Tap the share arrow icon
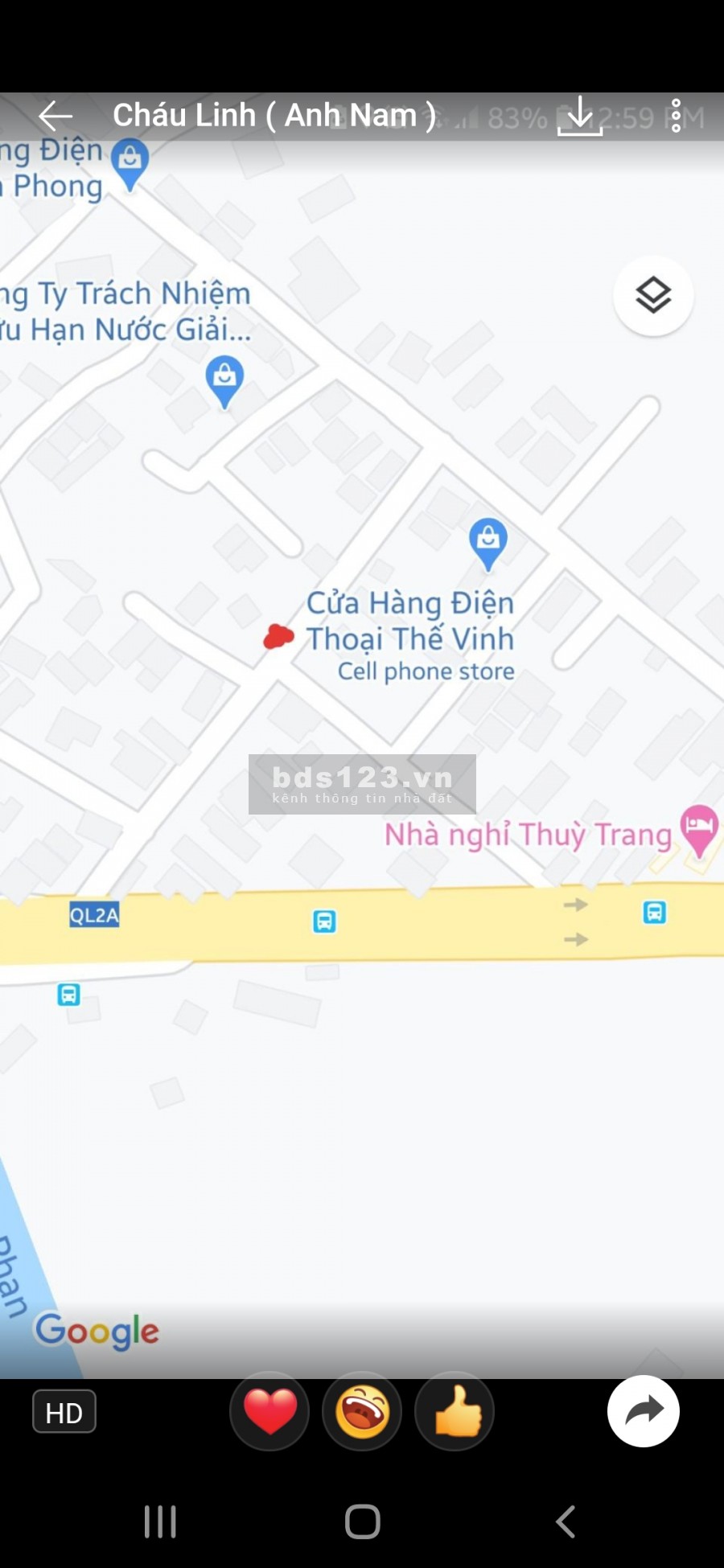The width and height of the screenshot is (724, 1568). pyautogui.click(x=643, y=1411)
